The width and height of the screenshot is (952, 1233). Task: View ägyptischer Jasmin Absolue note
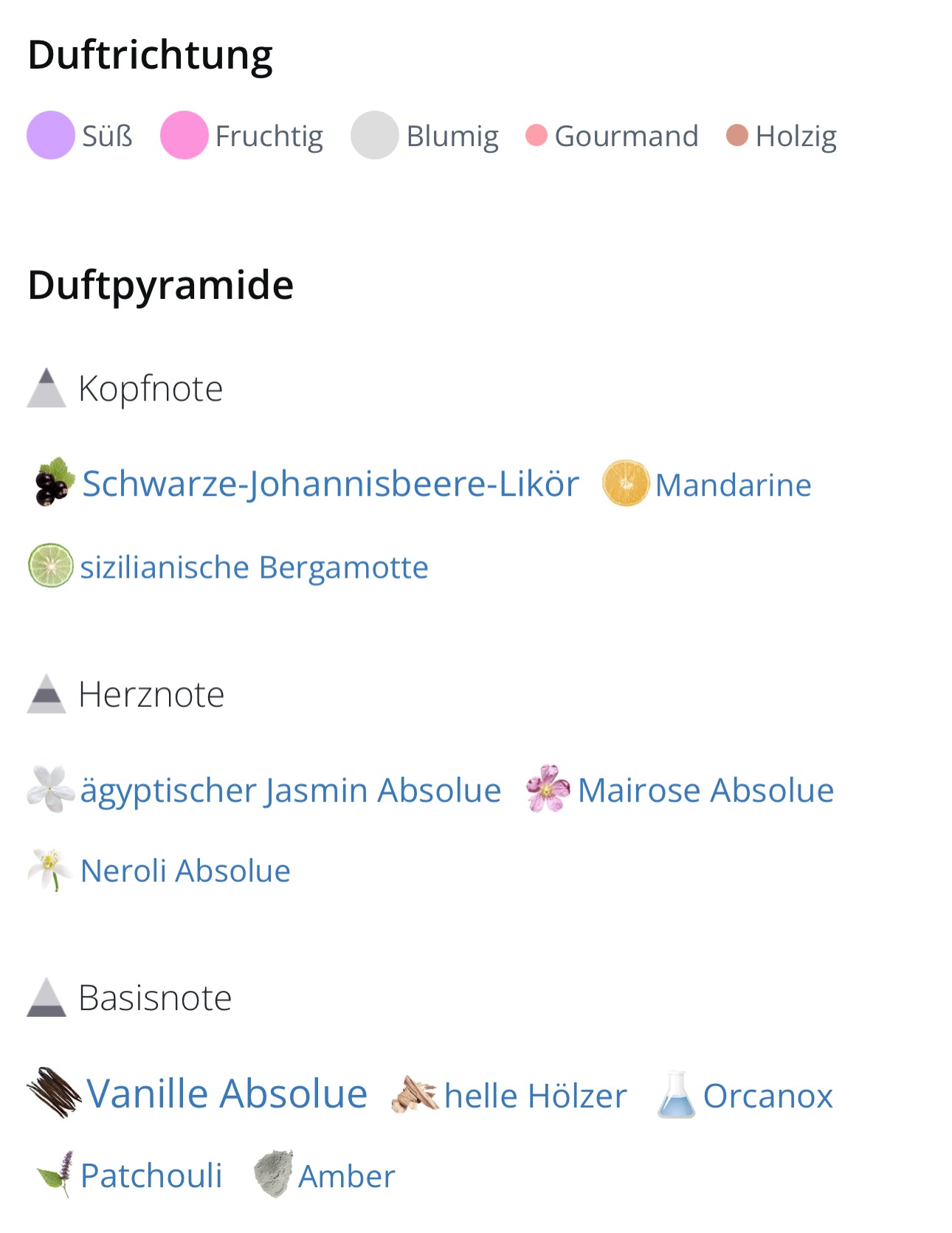click(290, 790)
